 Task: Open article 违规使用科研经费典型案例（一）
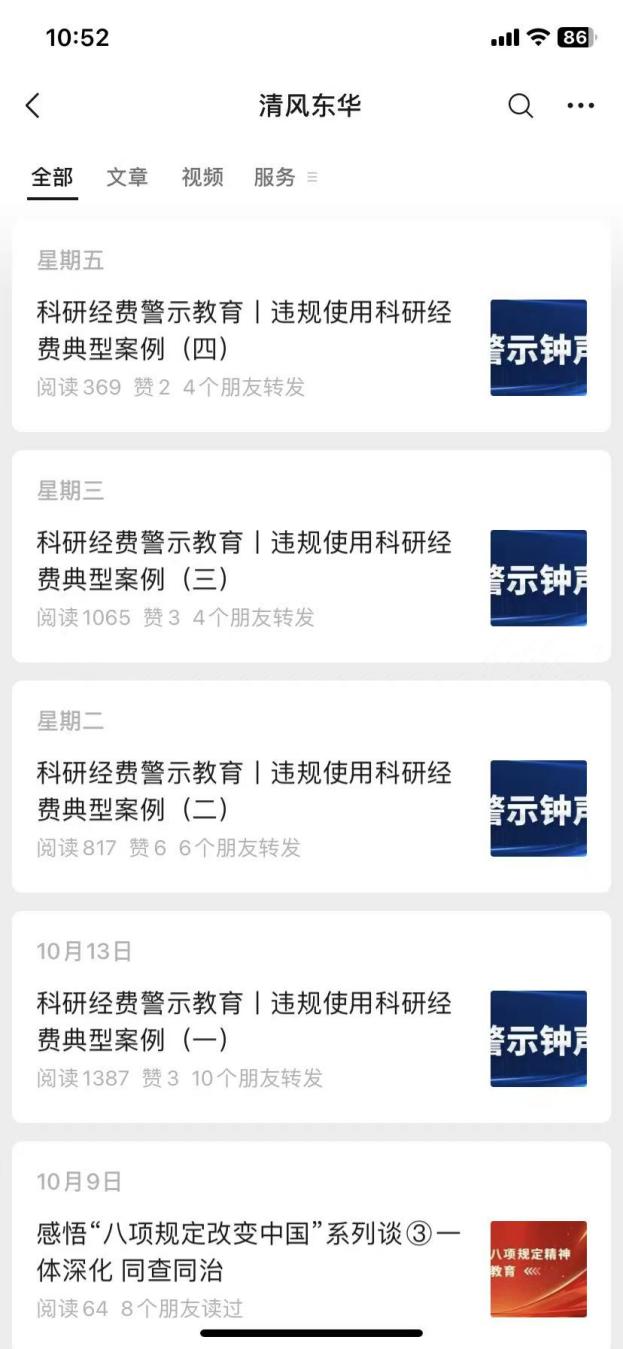[244, 1021]
